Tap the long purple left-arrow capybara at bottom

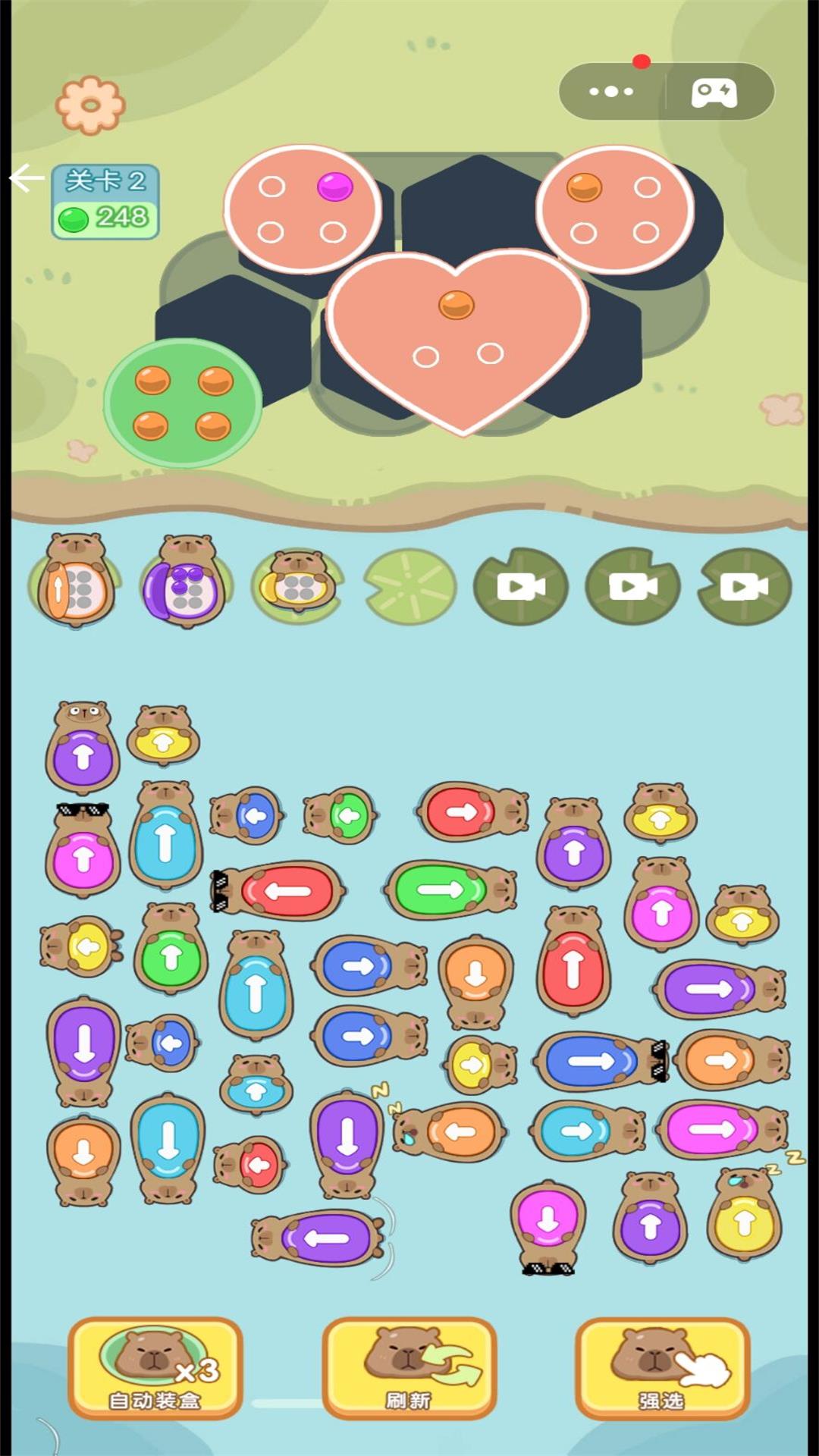[318, 1238]
